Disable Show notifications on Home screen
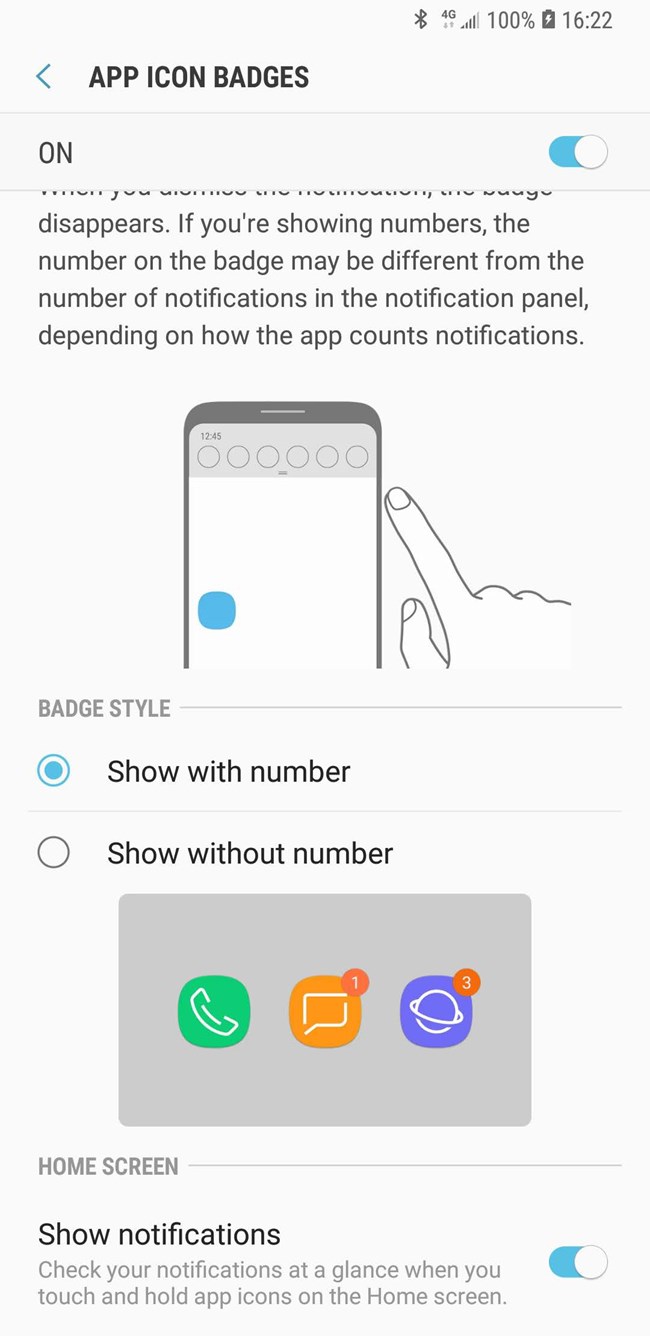 pos(577,1262)
